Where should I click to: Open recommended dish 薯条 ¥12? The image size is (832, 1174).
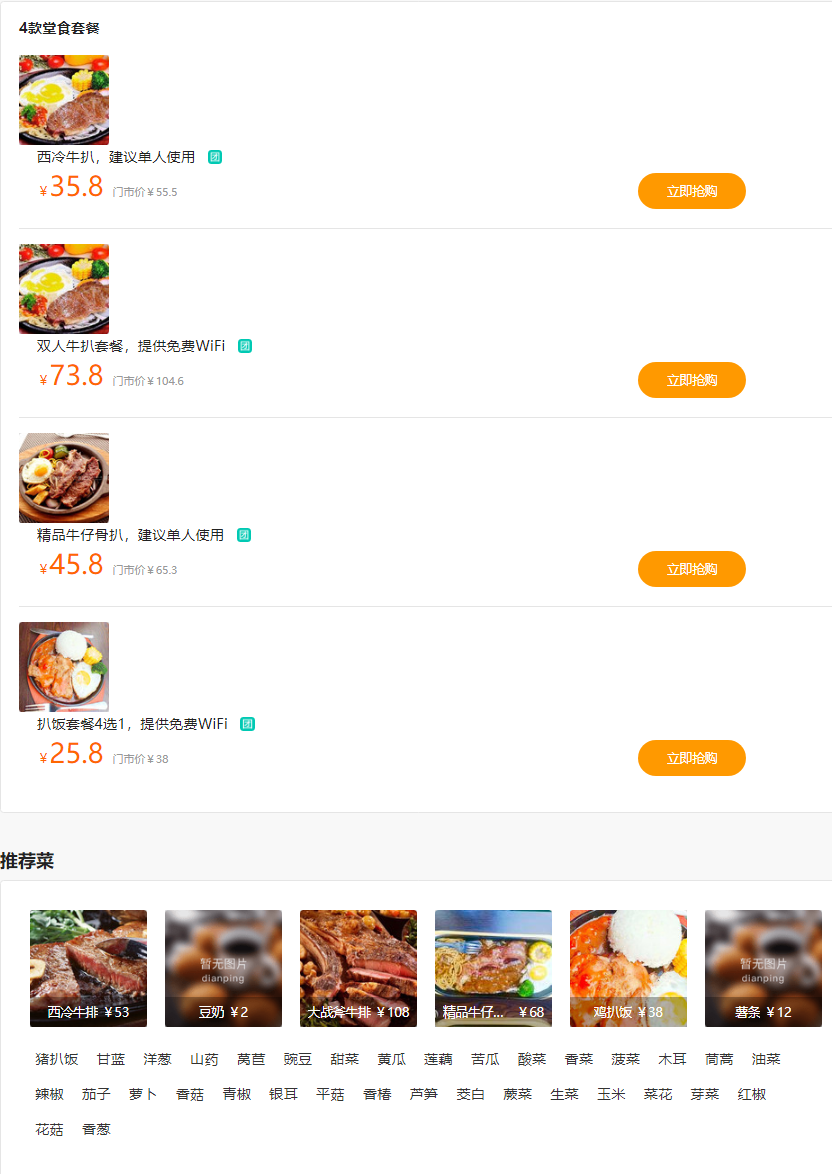[x=763, y=968]
